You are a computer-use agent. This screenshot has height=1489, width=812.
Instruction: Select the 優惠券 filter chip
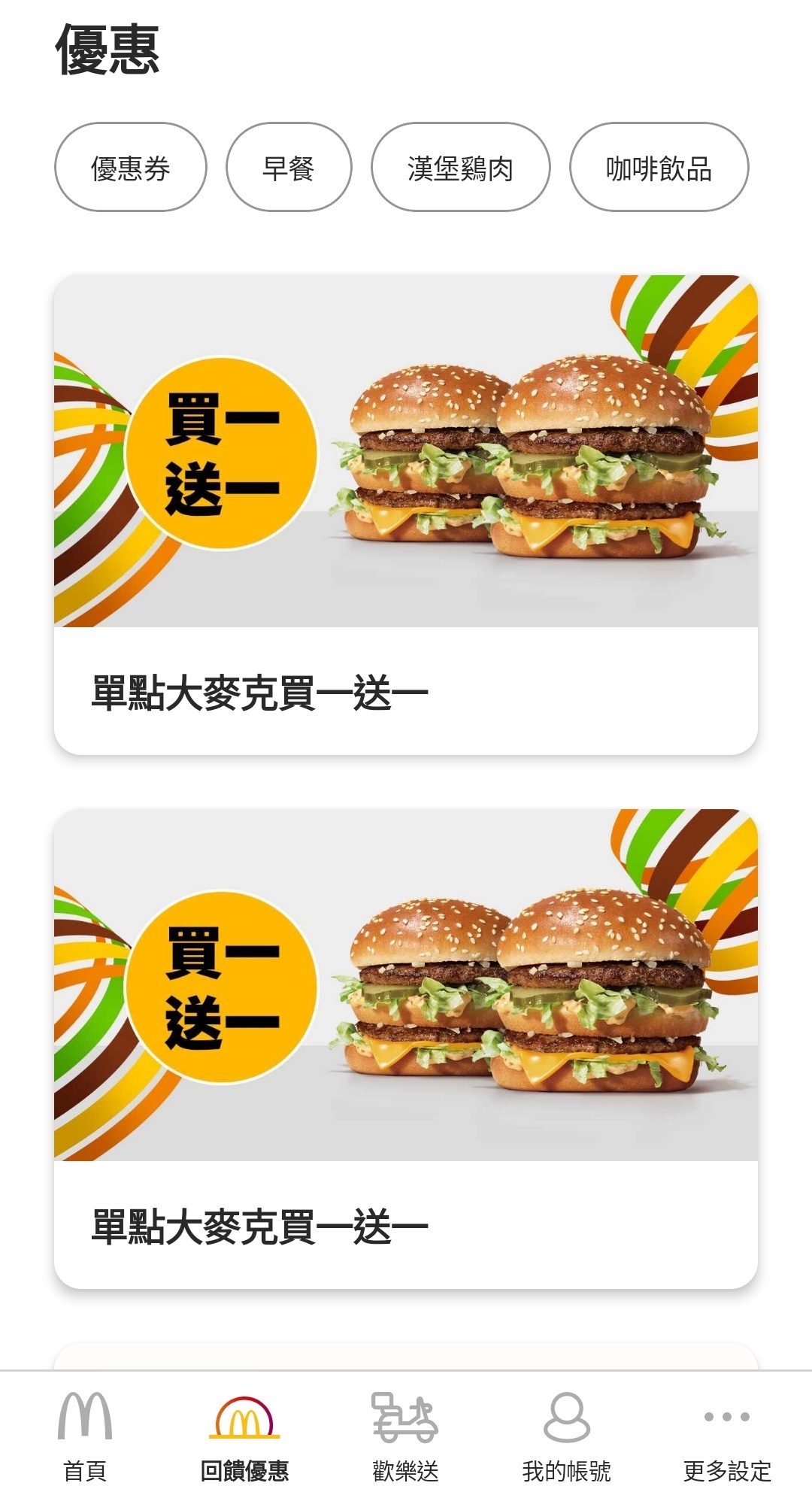[130, 167]
